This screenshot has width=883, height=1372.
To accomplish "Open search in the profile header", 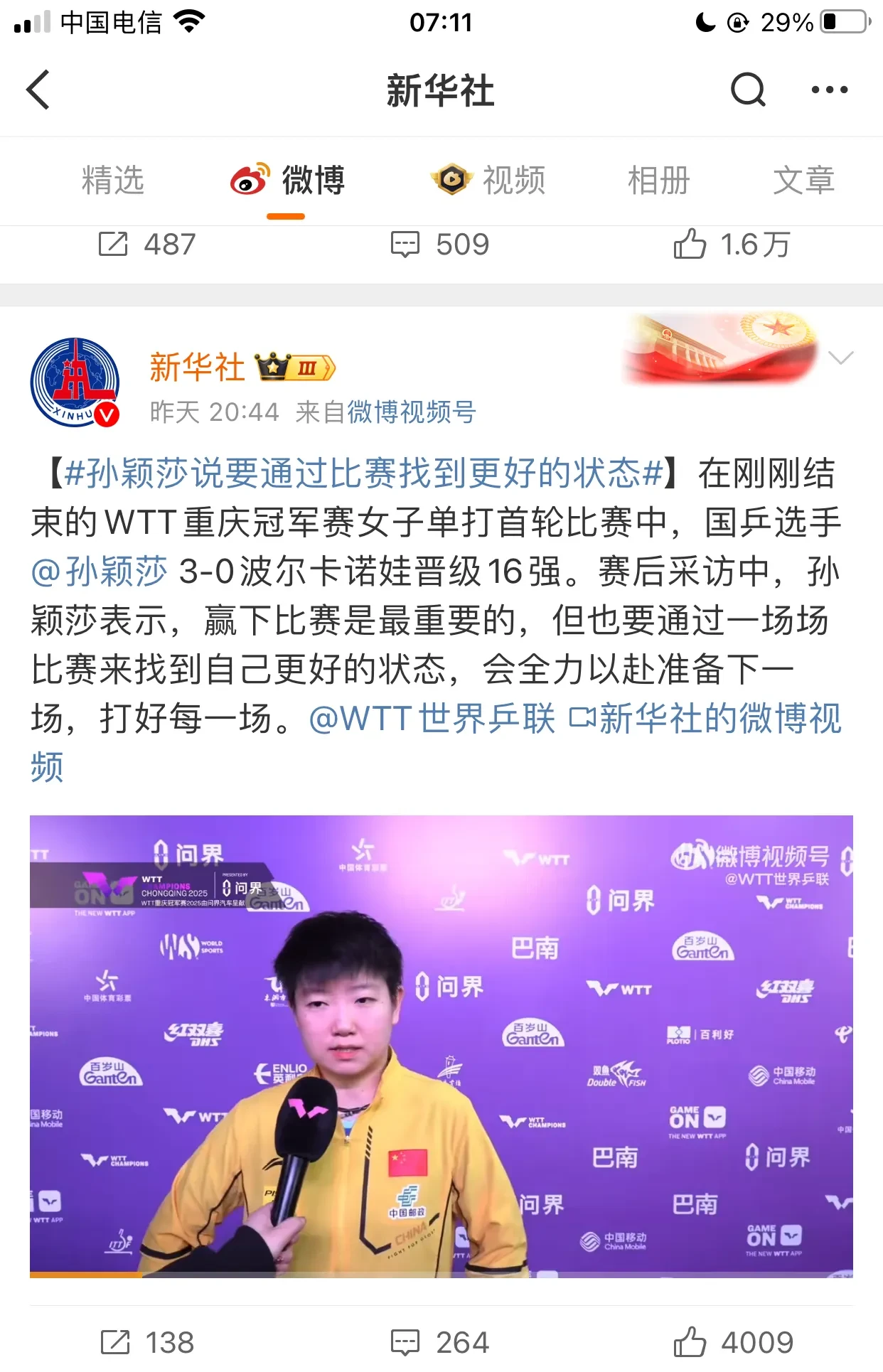I will point(748,90).
